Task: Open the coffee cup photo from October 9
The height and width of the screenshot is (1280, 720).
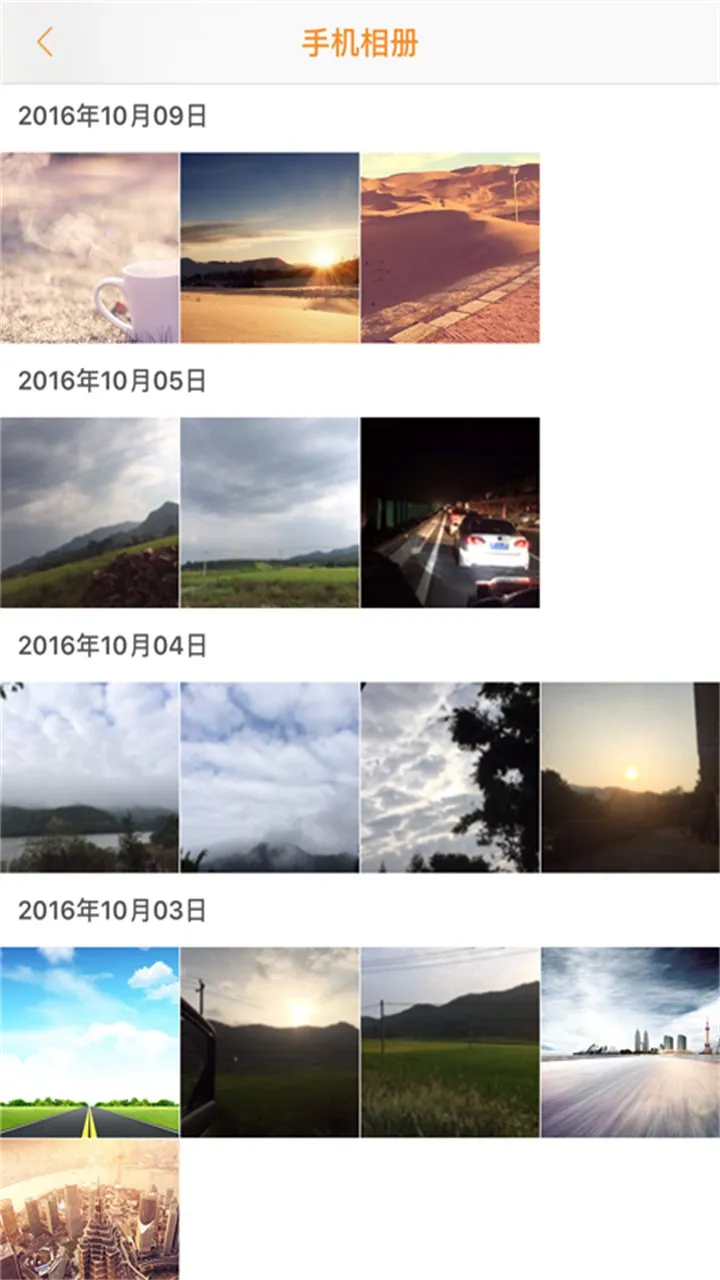Action: [88, 245]
